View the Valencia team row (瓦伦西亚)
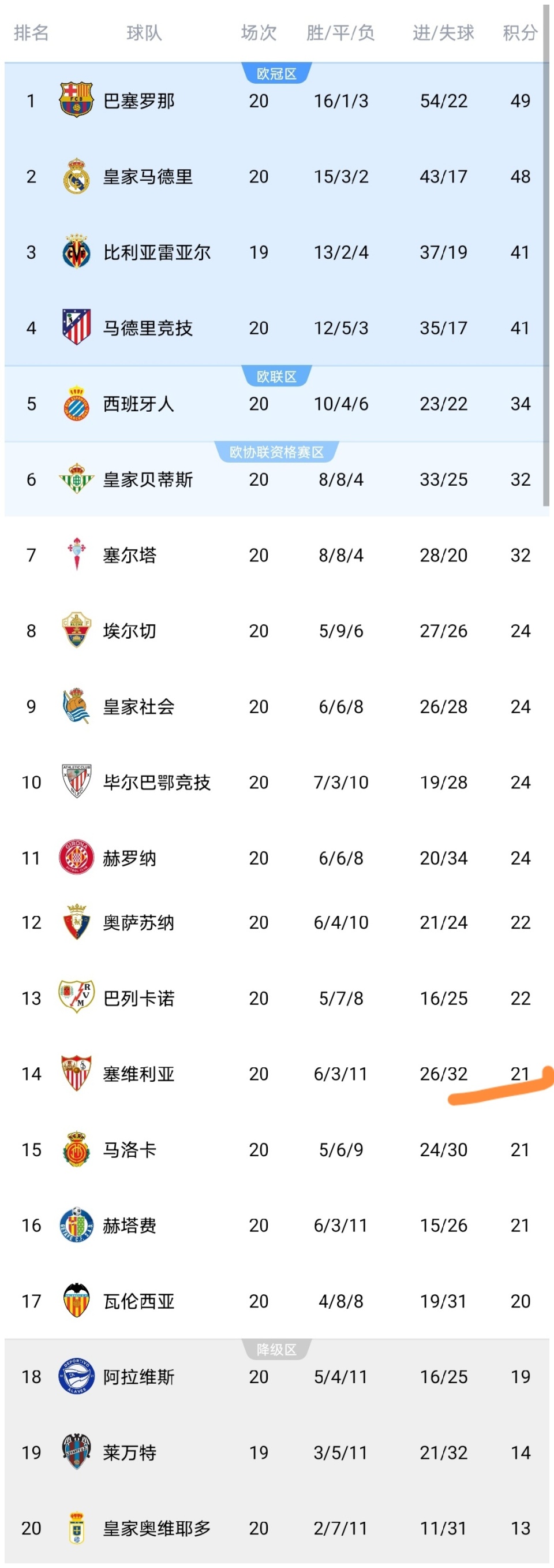 coord(138,1301)
